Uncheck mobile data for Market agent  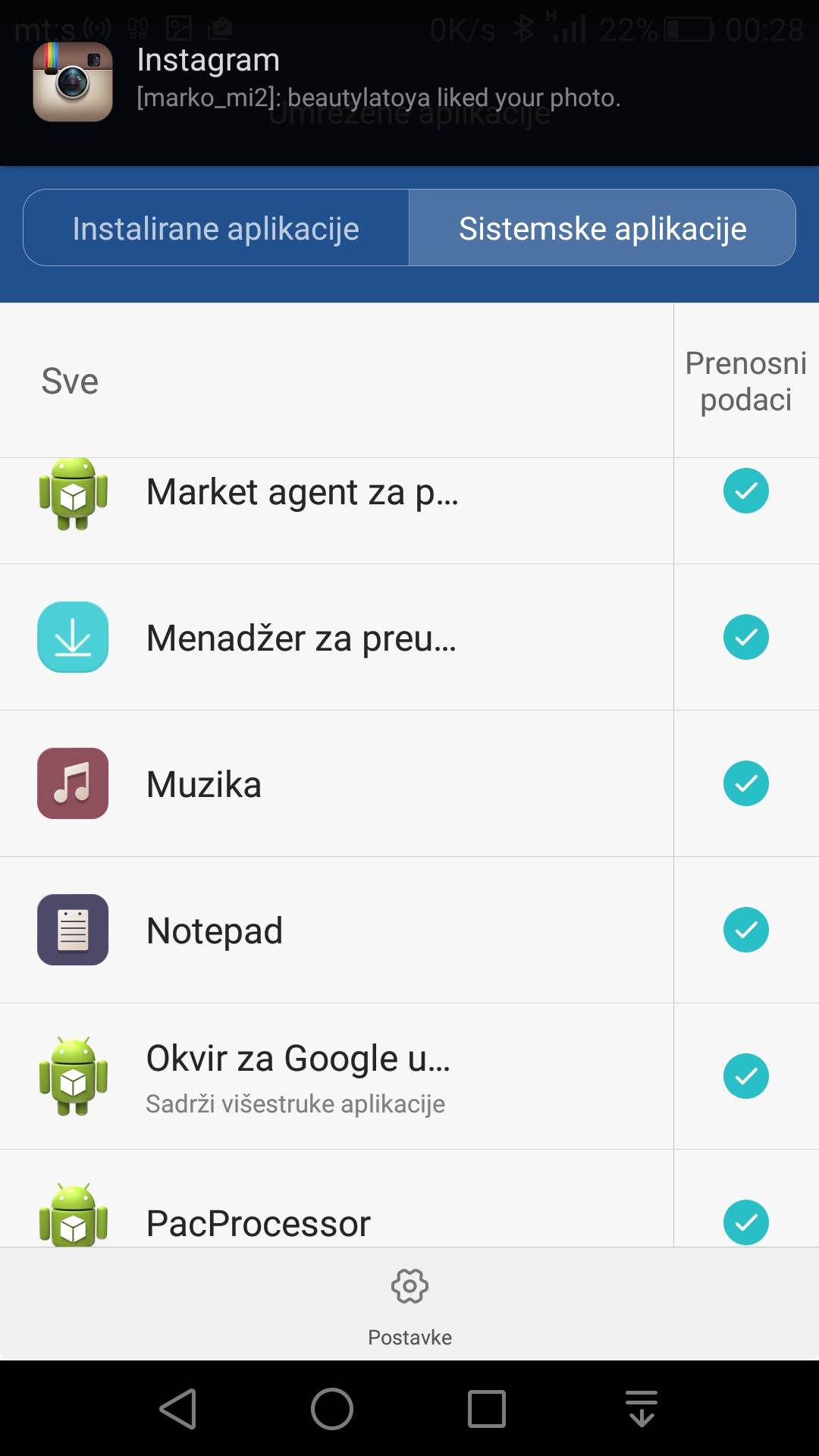click(x=745, y=491)
